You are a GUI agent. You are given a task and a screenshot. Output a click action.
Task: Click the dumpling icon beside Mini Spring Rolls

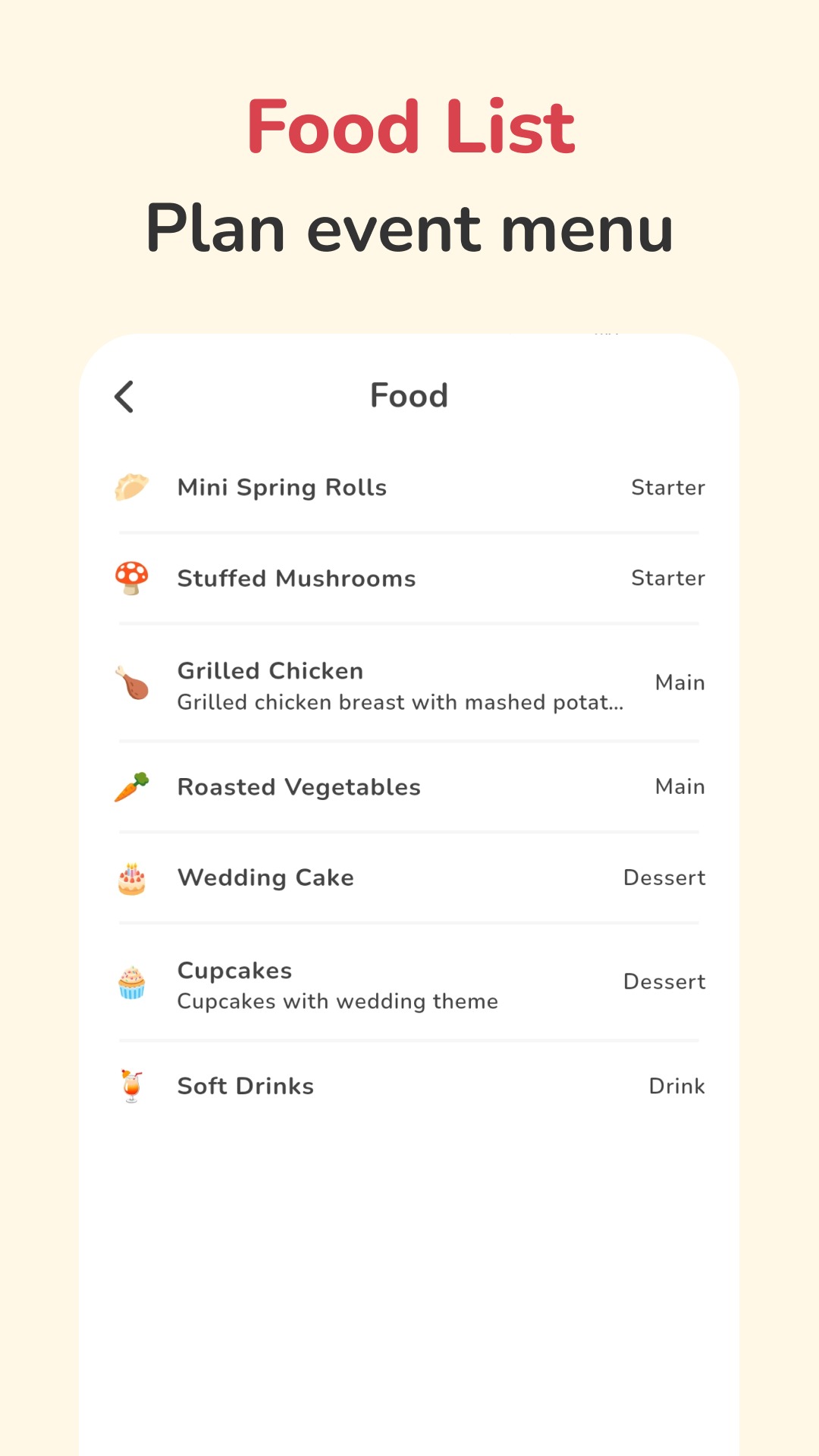click(132, 487)
